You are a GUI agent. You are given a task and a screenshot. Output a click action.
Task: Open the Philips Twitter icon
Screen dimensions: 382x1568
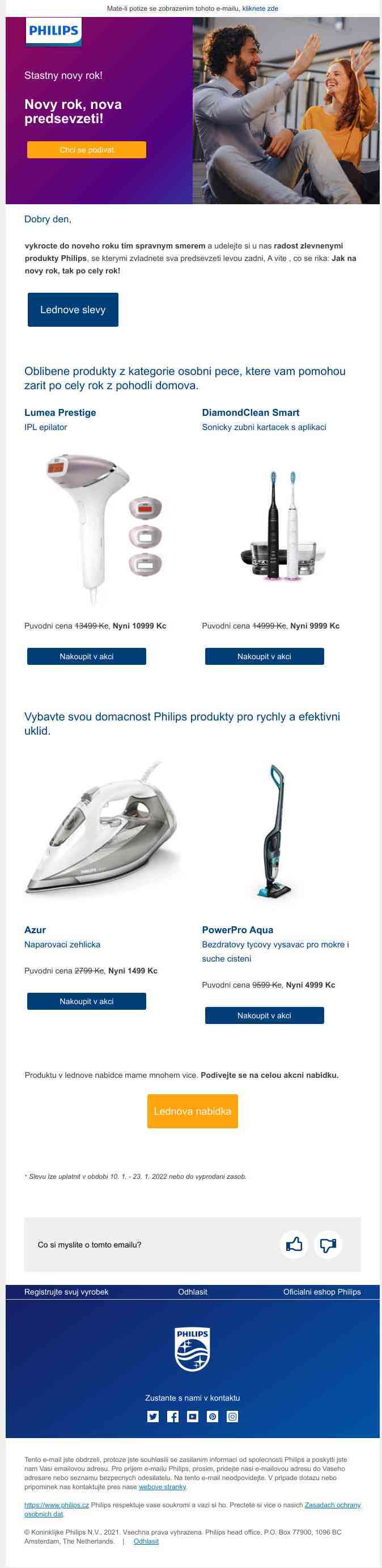click(x=152, y=1417)
